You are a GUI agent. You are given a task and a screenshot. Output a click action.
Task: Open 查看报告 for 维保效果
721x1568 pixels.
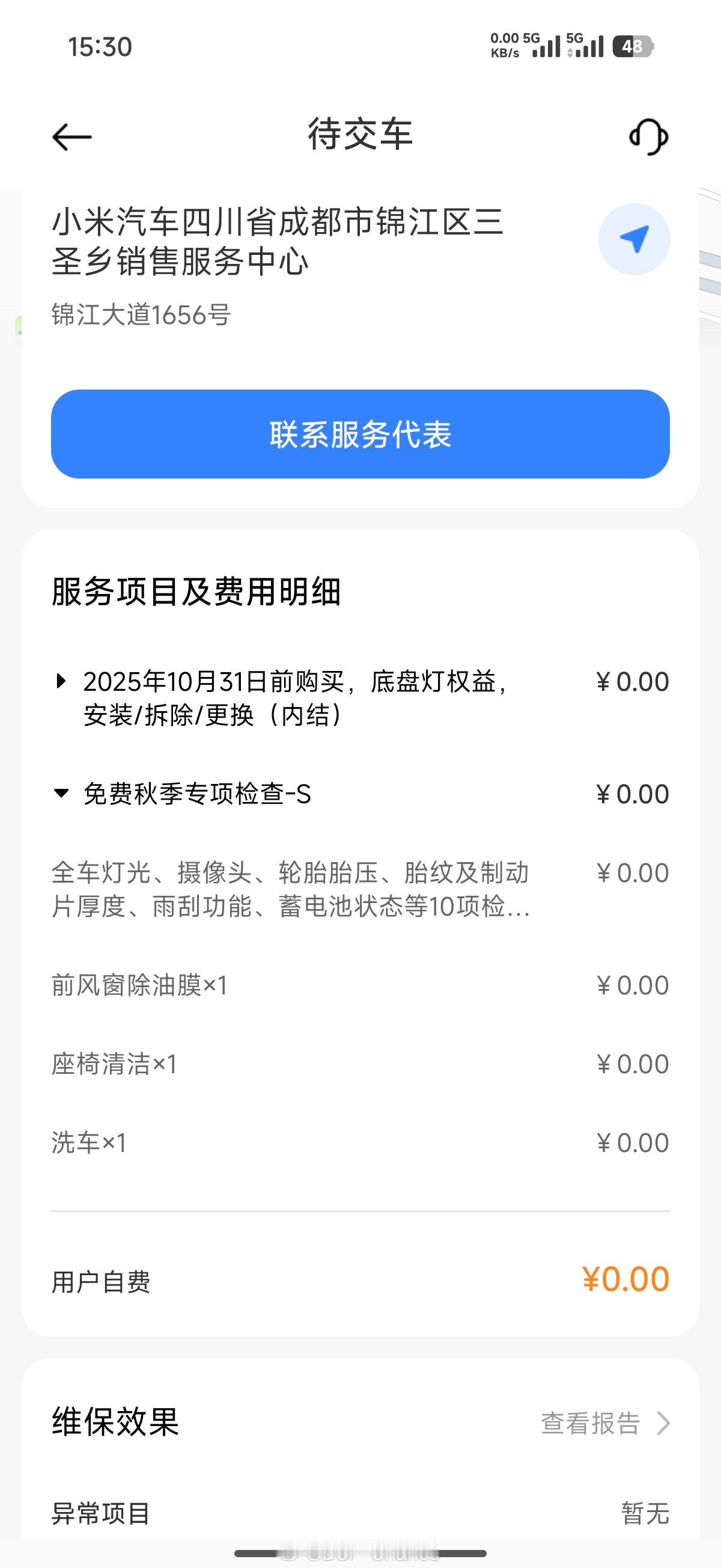pyautogui.click(x=605, y=1423)
